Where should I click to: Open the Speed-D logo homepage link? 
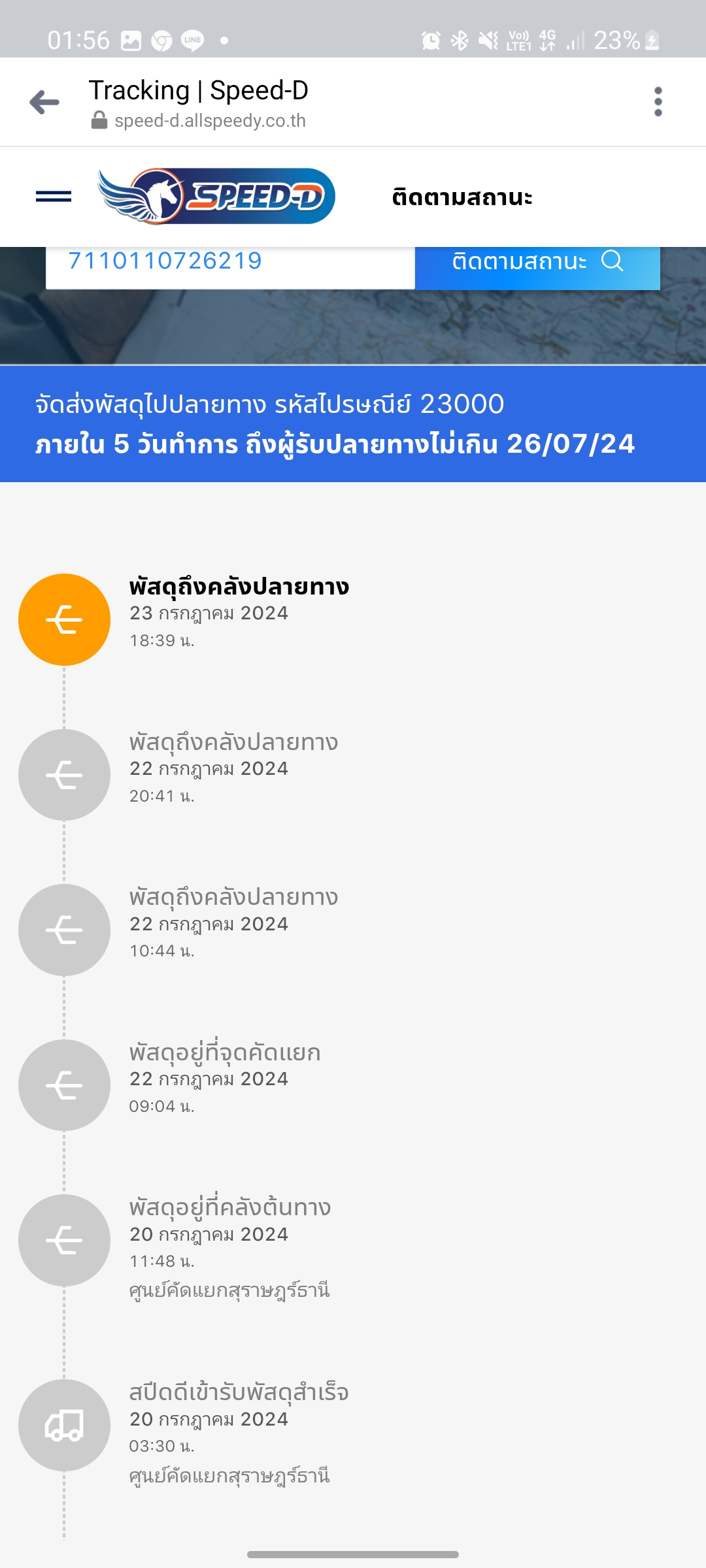(216, 196)
